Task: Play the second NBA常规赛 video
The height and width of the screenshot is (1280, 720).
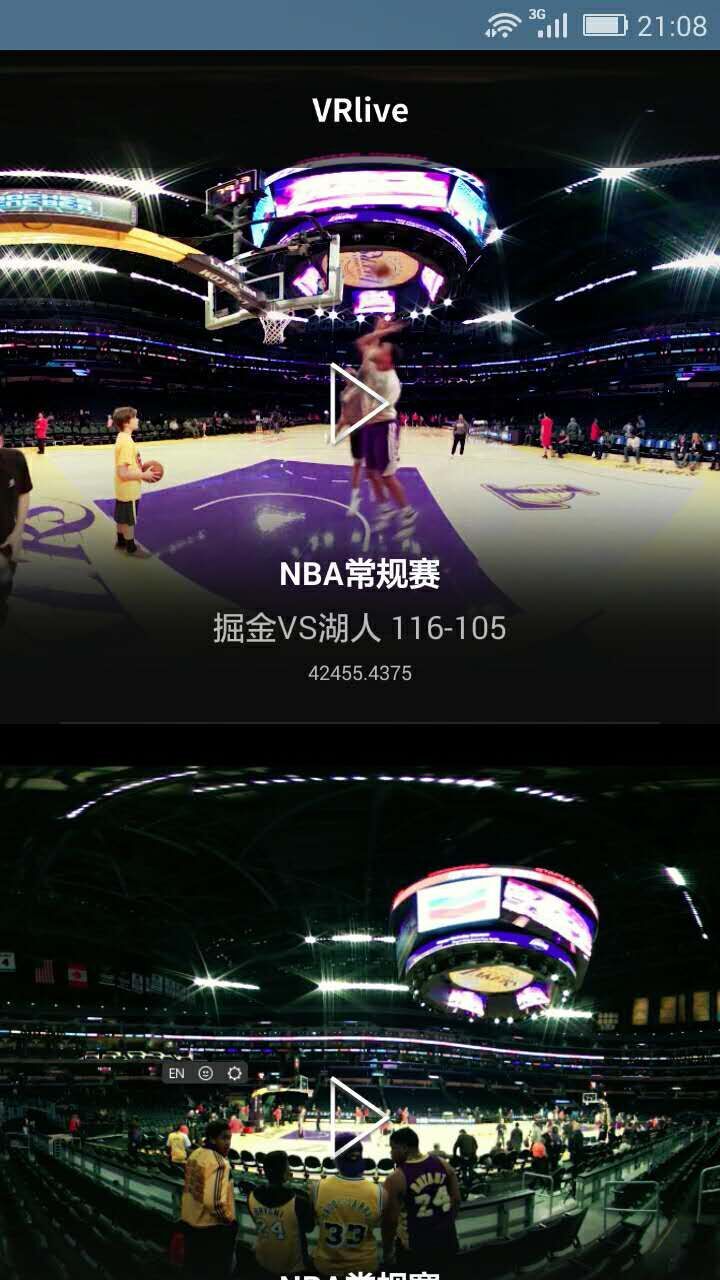Action: [x=358, y=1117]
